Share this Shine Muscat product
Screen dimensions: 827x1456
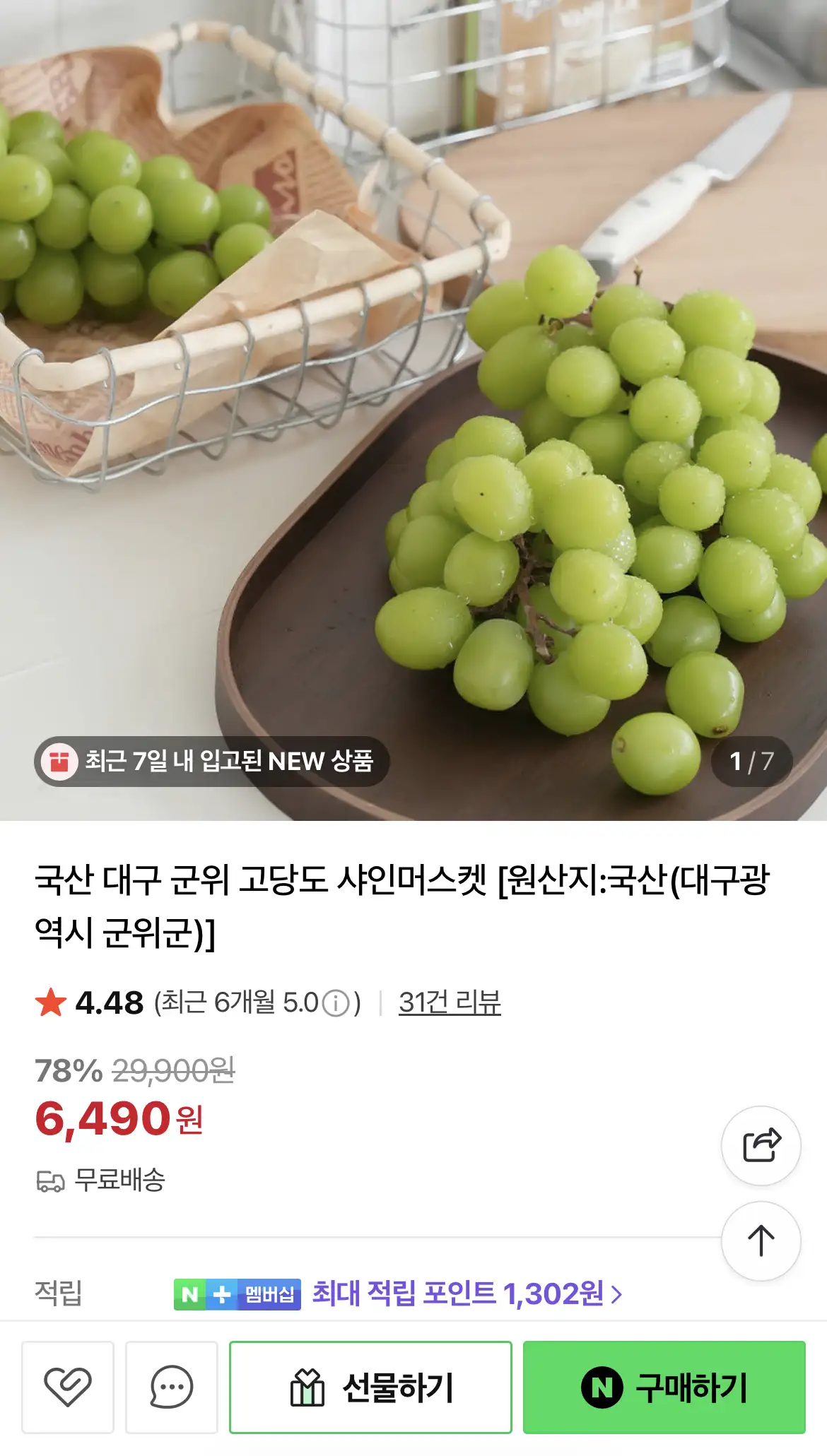click(761, 1145)
